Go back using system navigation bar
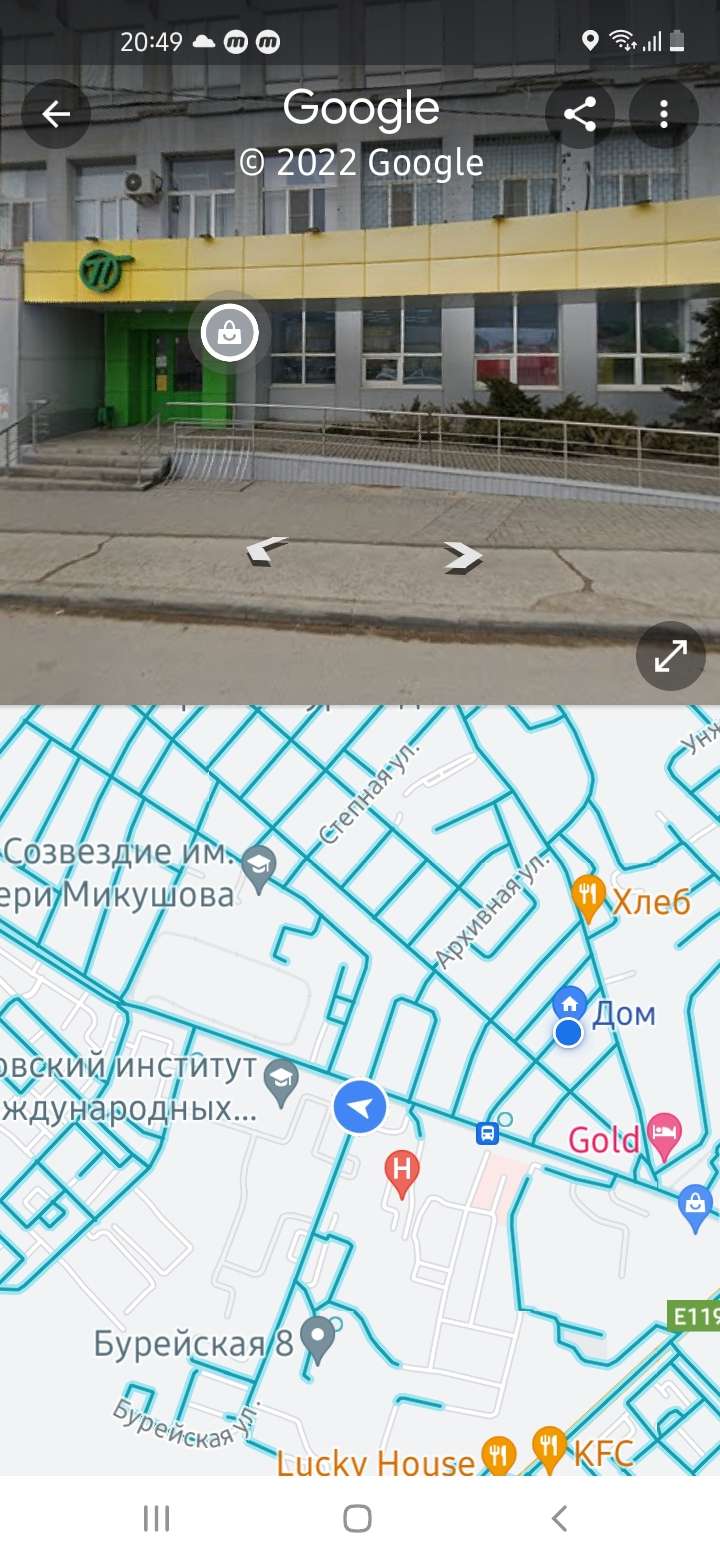The height and width of the screenshot is (1560, 720). click(559, 1518)
